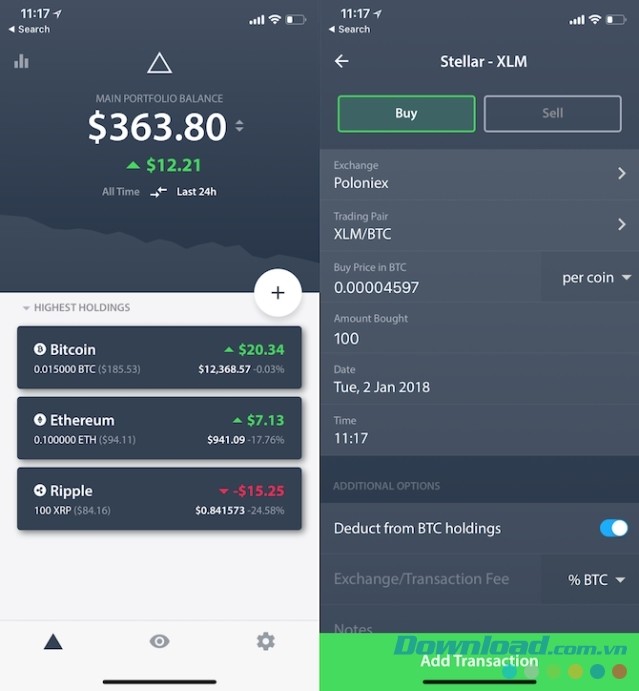The height and width of the screenshot is (691, 639).
Task: Select the Buy option
Action: point(406,114)
